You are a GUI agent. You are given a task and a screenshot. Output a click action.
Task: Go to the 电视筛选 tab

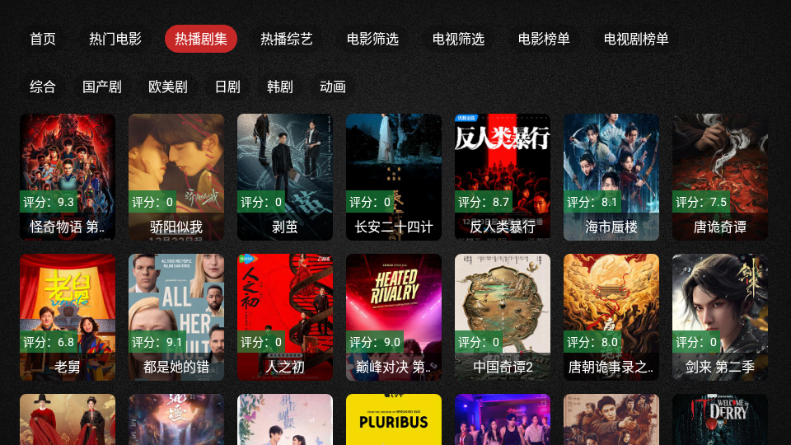pyautogui.click(x=458, y=39)
